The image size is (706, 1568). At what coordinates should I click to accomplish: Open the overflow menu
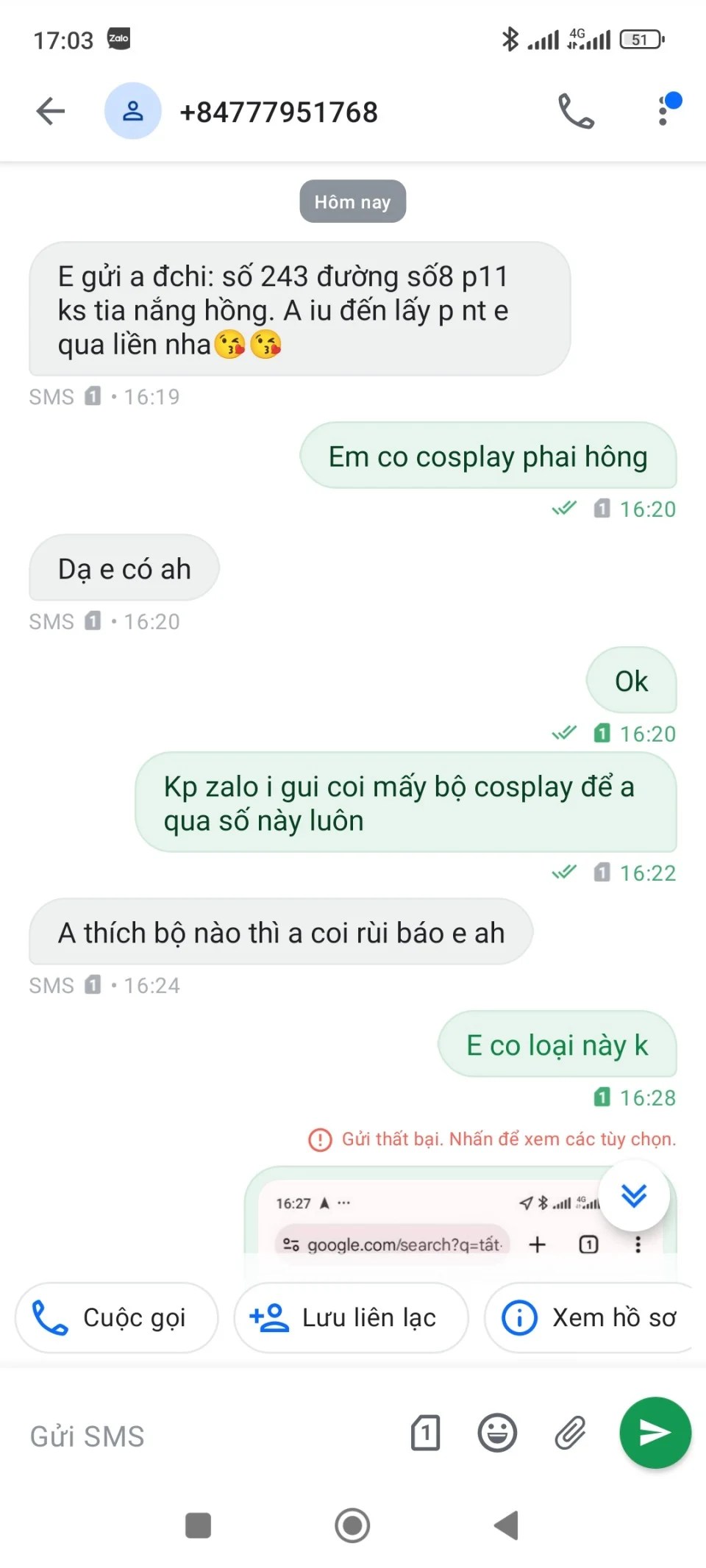pyautogui.click(x=663, y=112)
